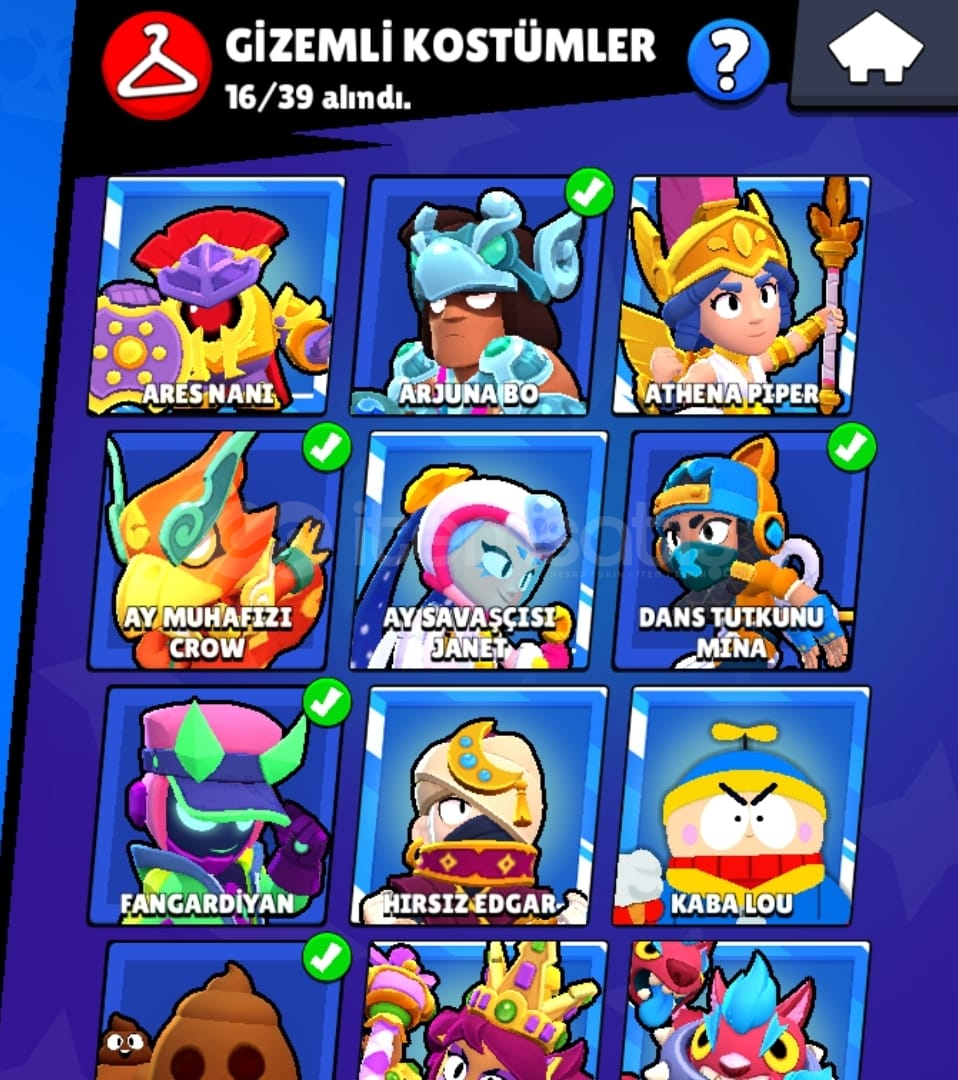Open the blue question mark help

pos(728,60)
